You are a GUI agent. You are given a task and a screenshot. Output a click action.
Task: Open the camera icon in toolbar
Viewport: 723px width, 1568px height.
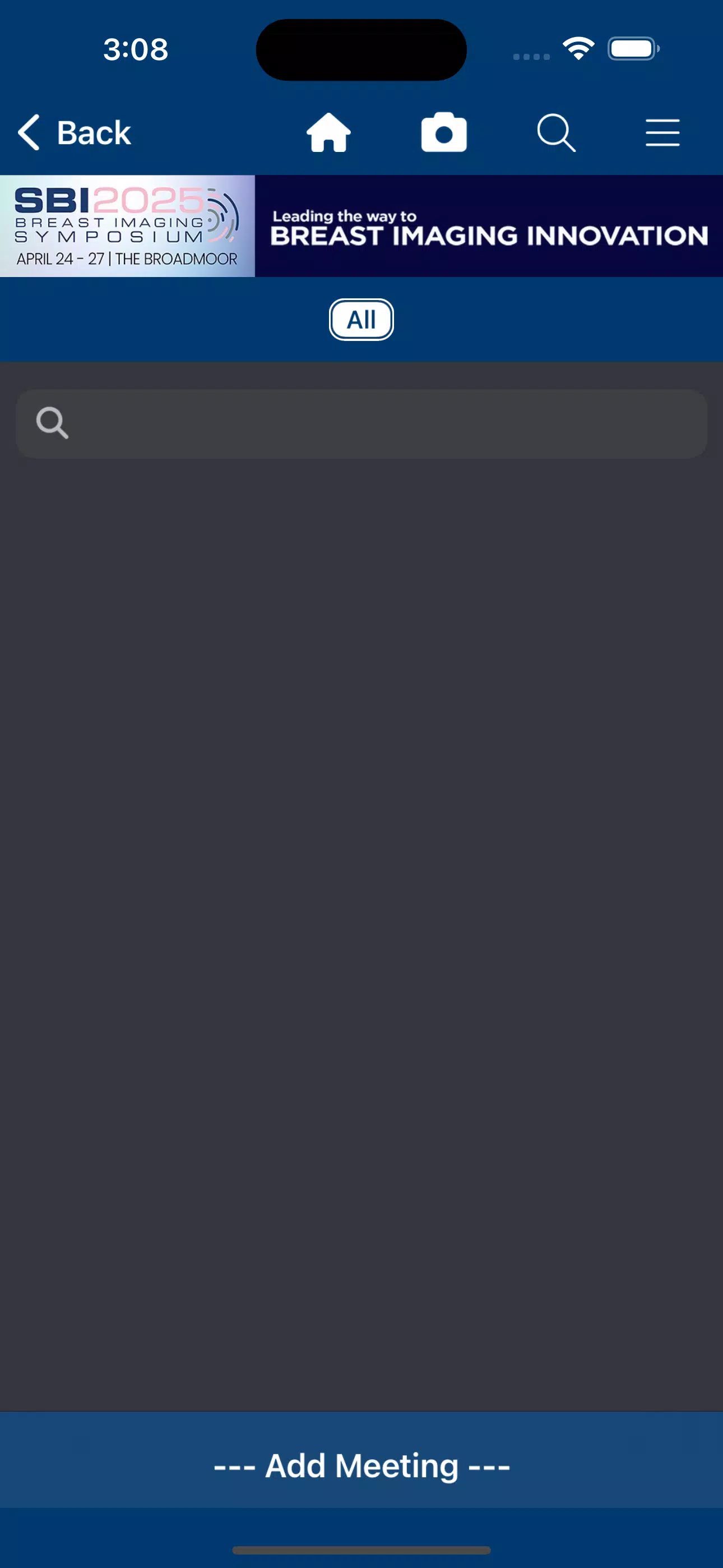coord(444,132)
